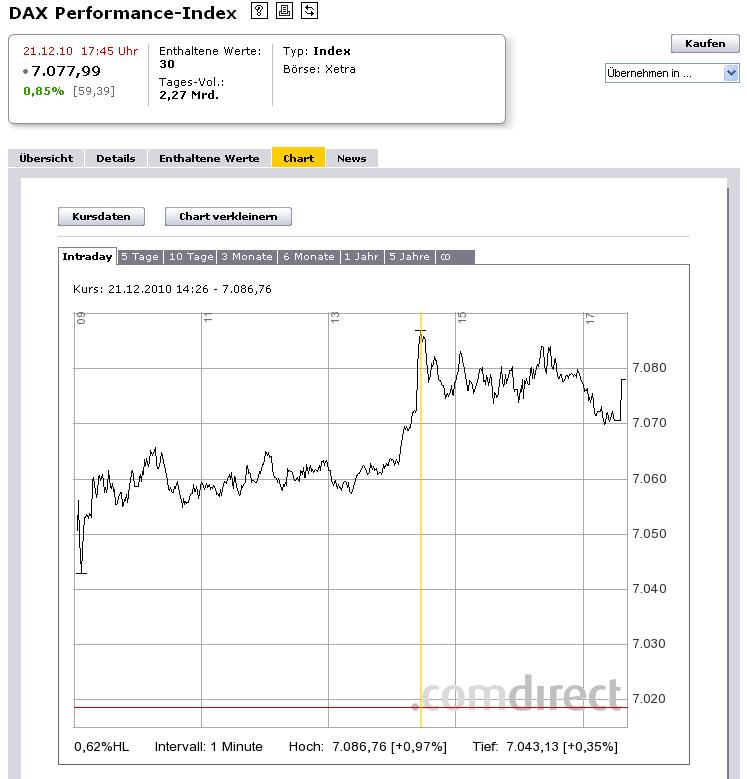Open Kursdaten

[101, 216]
